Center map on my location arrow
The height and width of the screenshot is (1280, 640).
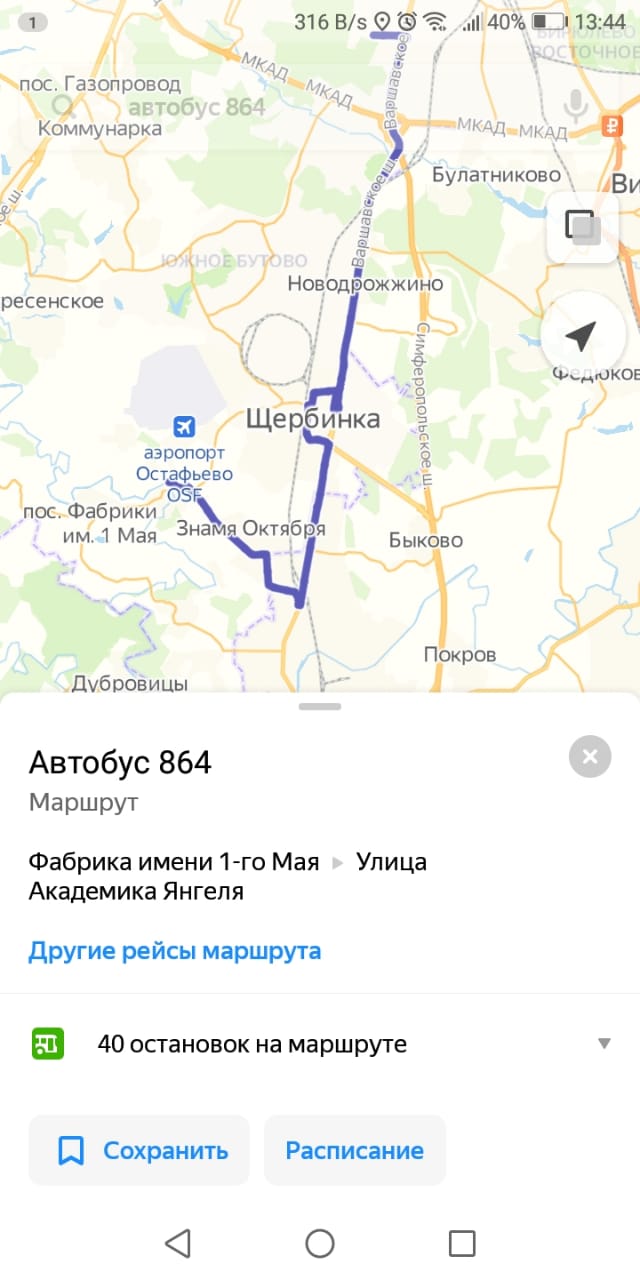[581, 336]
